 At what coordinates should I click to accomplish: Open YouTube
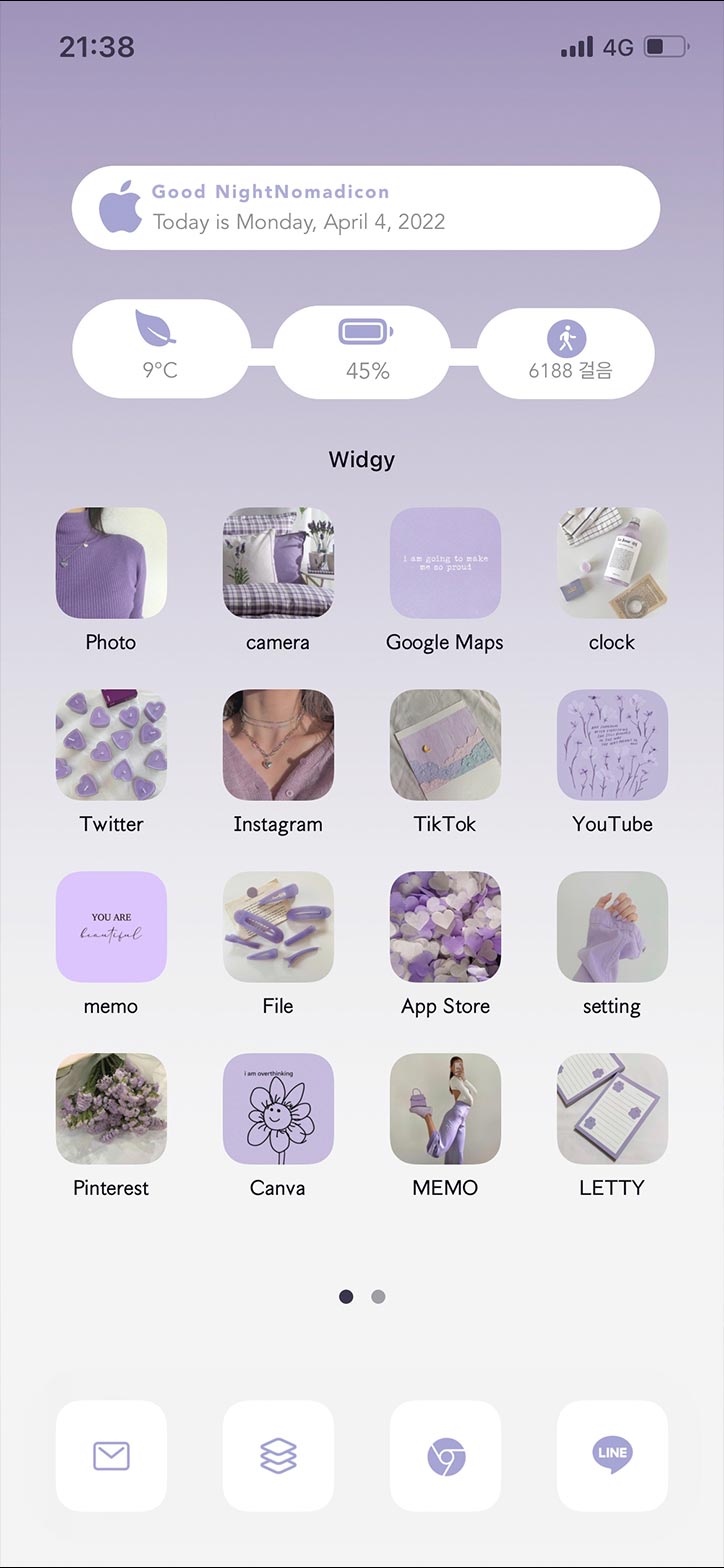pyautogui.click(x=612, y=745)
